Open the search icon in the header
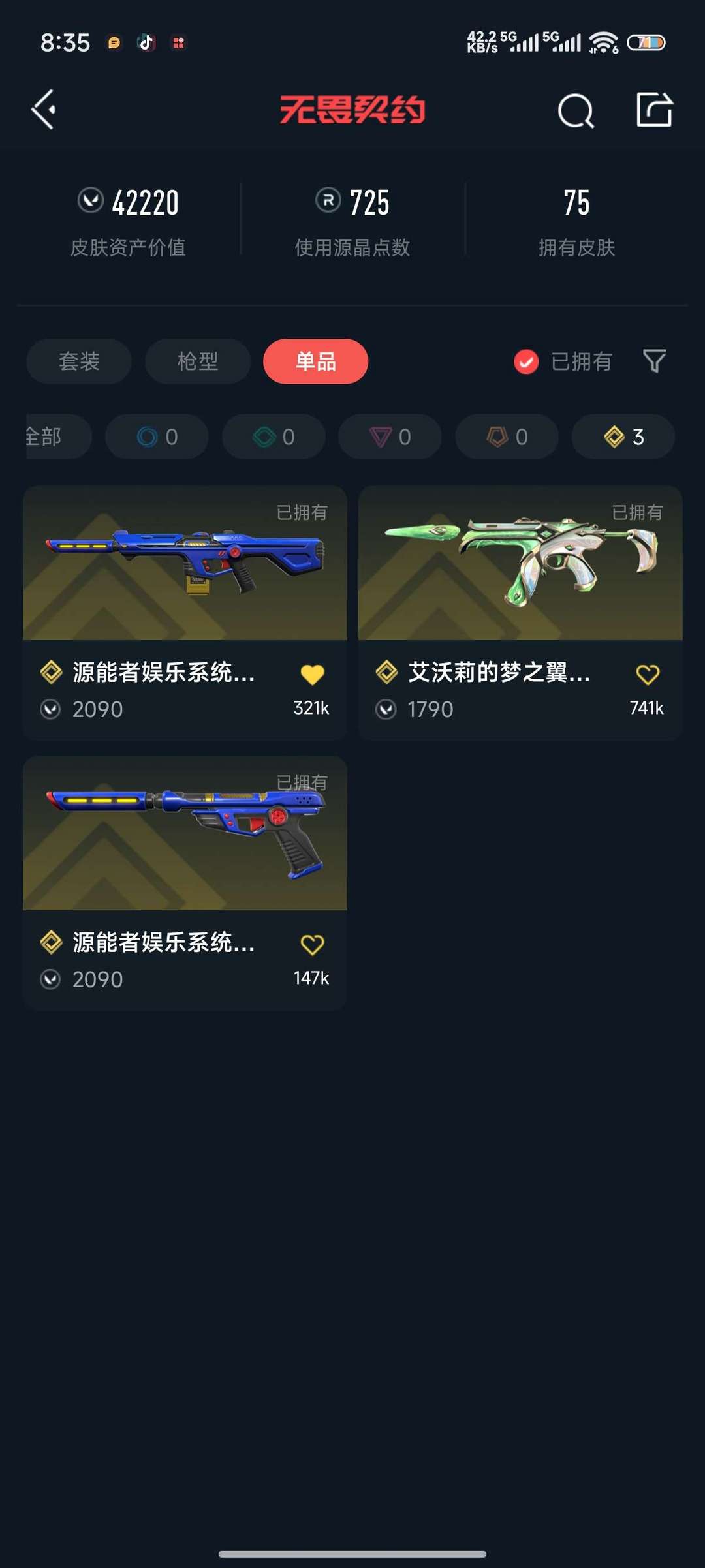This screenshot has height=1568, width=705. [x=576, y=110]
